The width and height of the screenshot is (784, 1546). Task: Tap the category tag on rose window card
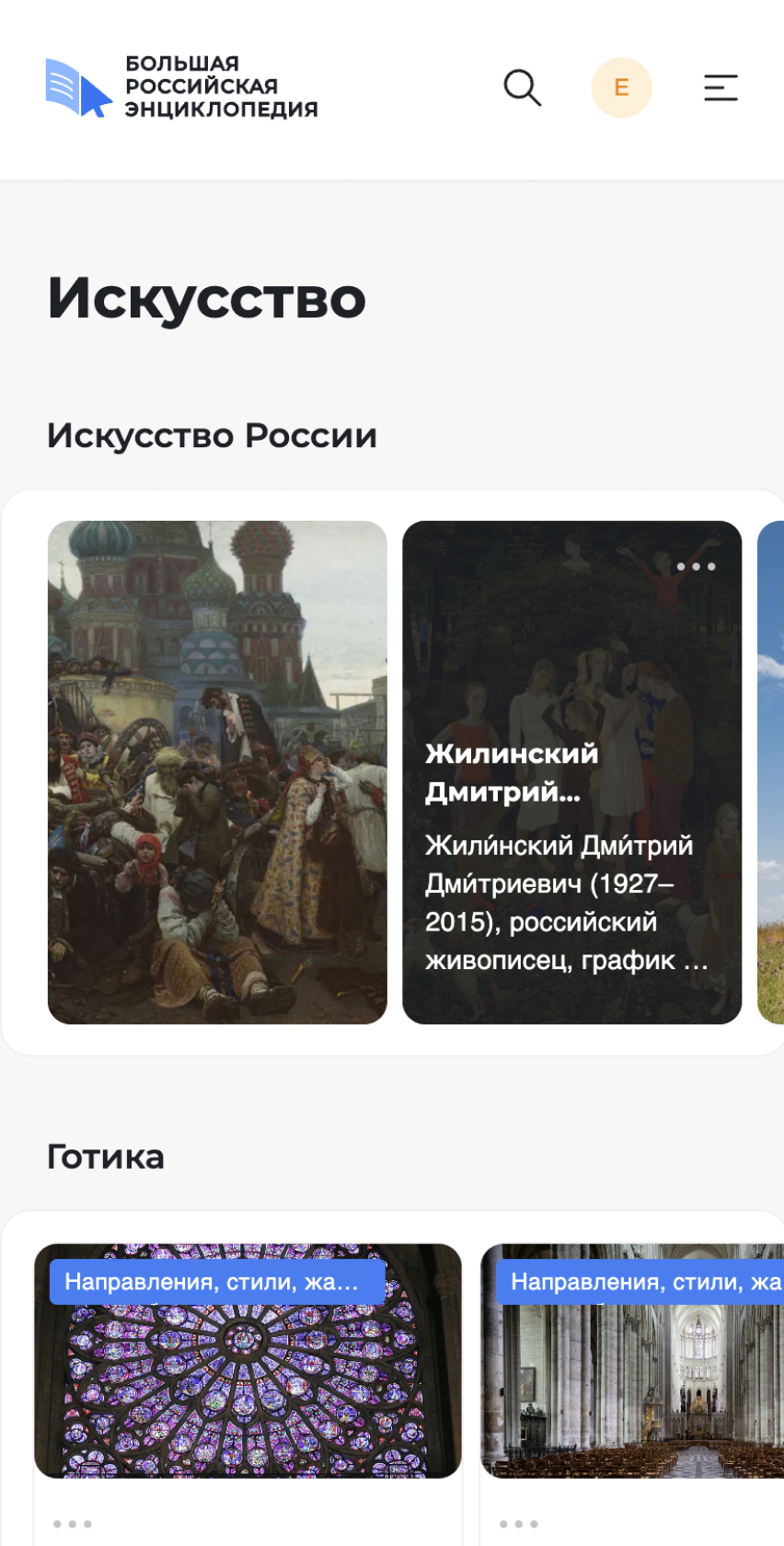216,1282
